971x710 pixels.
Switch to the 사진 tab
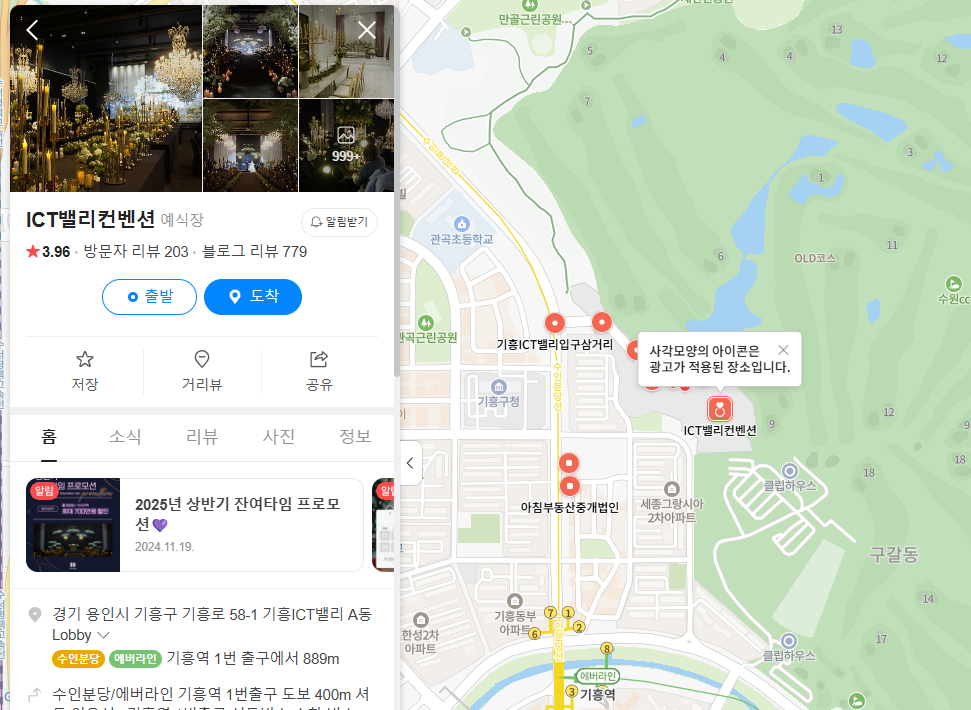coord(279,437)
